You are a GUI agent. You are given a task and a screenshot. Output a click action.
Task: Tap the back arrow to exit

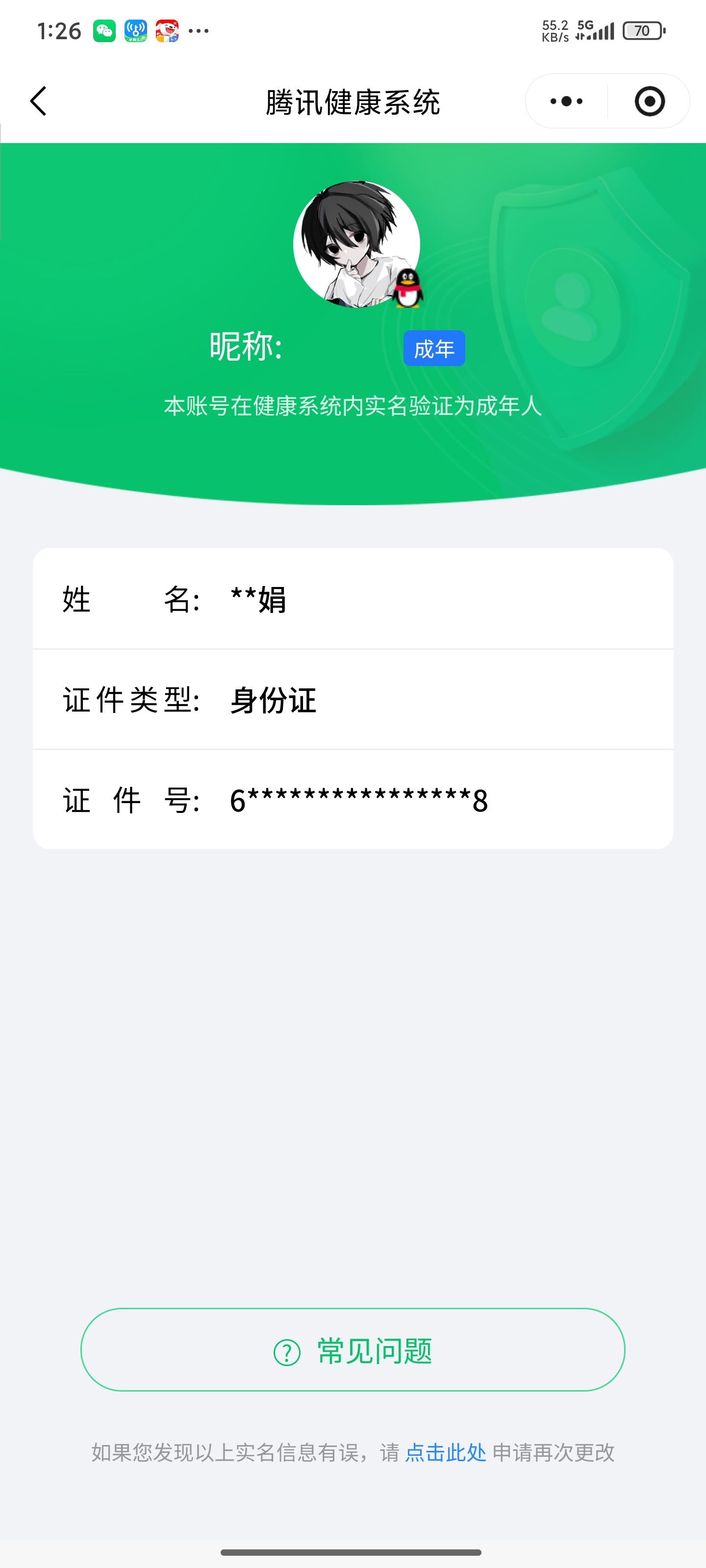click(x=38, y=101)
